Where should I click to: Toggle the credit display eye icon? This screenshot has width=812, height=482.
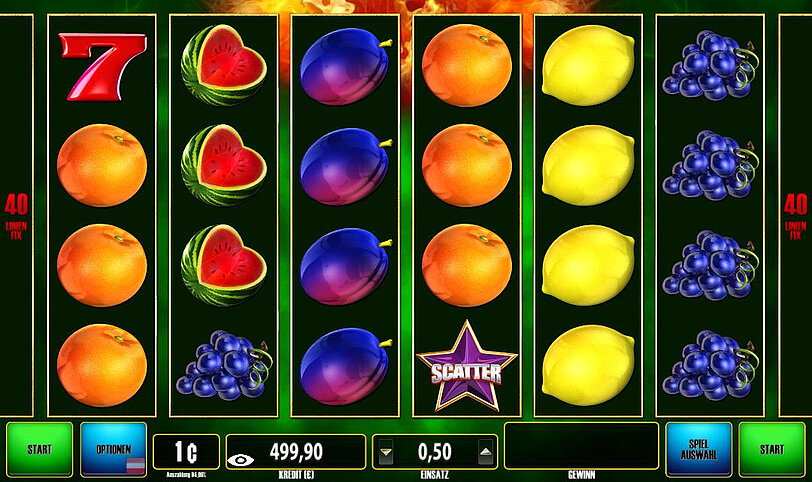point(239,460)
